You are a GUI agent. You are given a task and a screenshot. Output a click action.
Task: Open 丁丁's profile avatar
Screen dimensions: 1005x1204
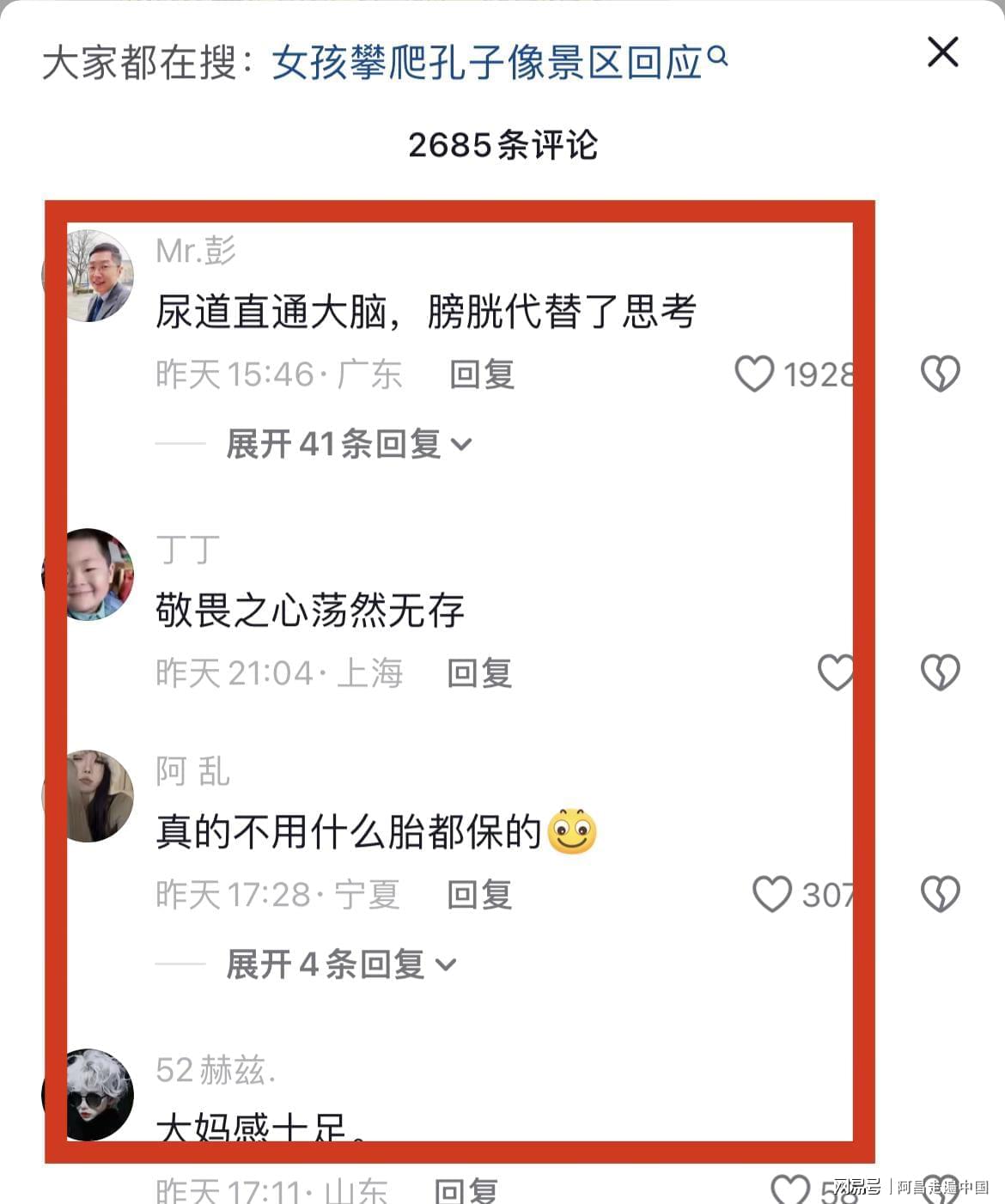point(99,575)
